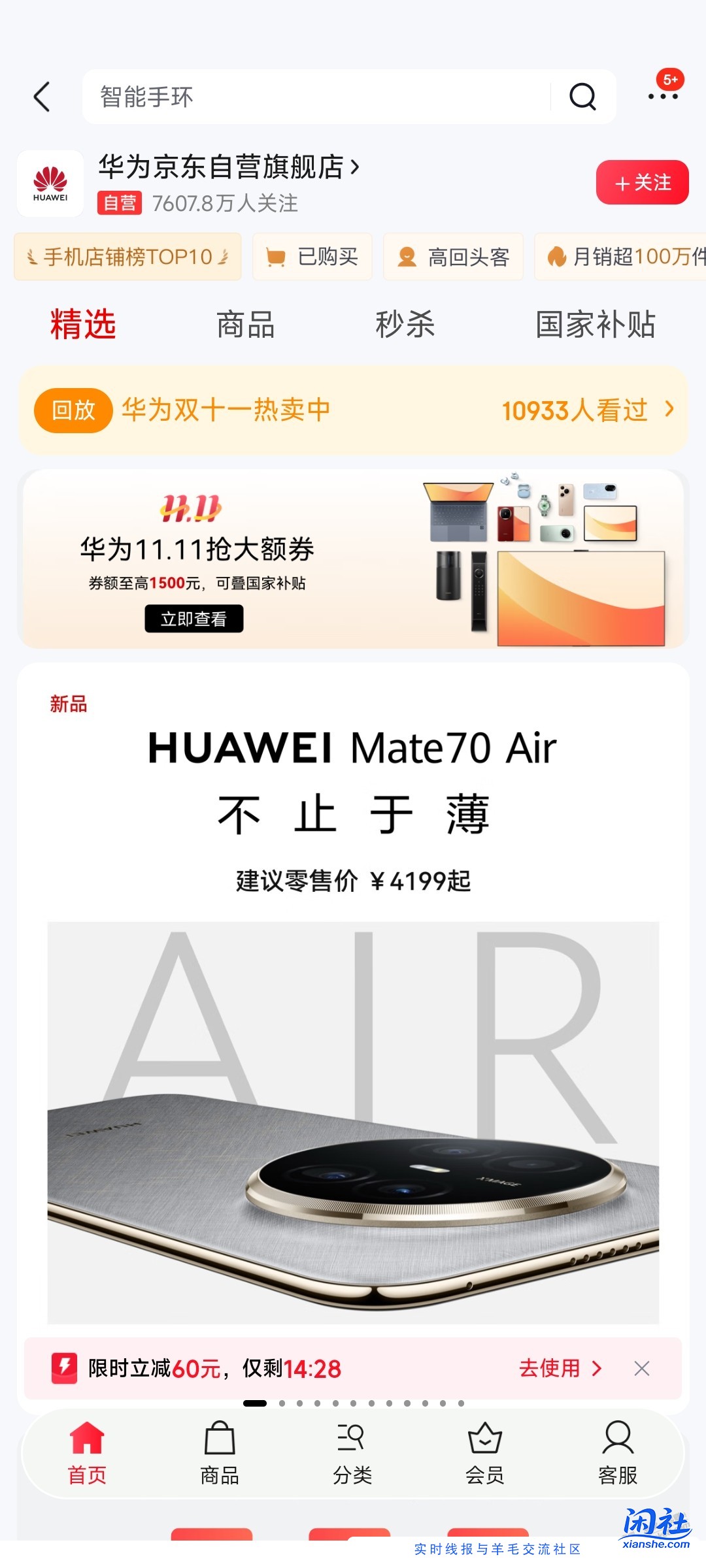
Task: Go back using the back arrow
Action: (42, 97)
